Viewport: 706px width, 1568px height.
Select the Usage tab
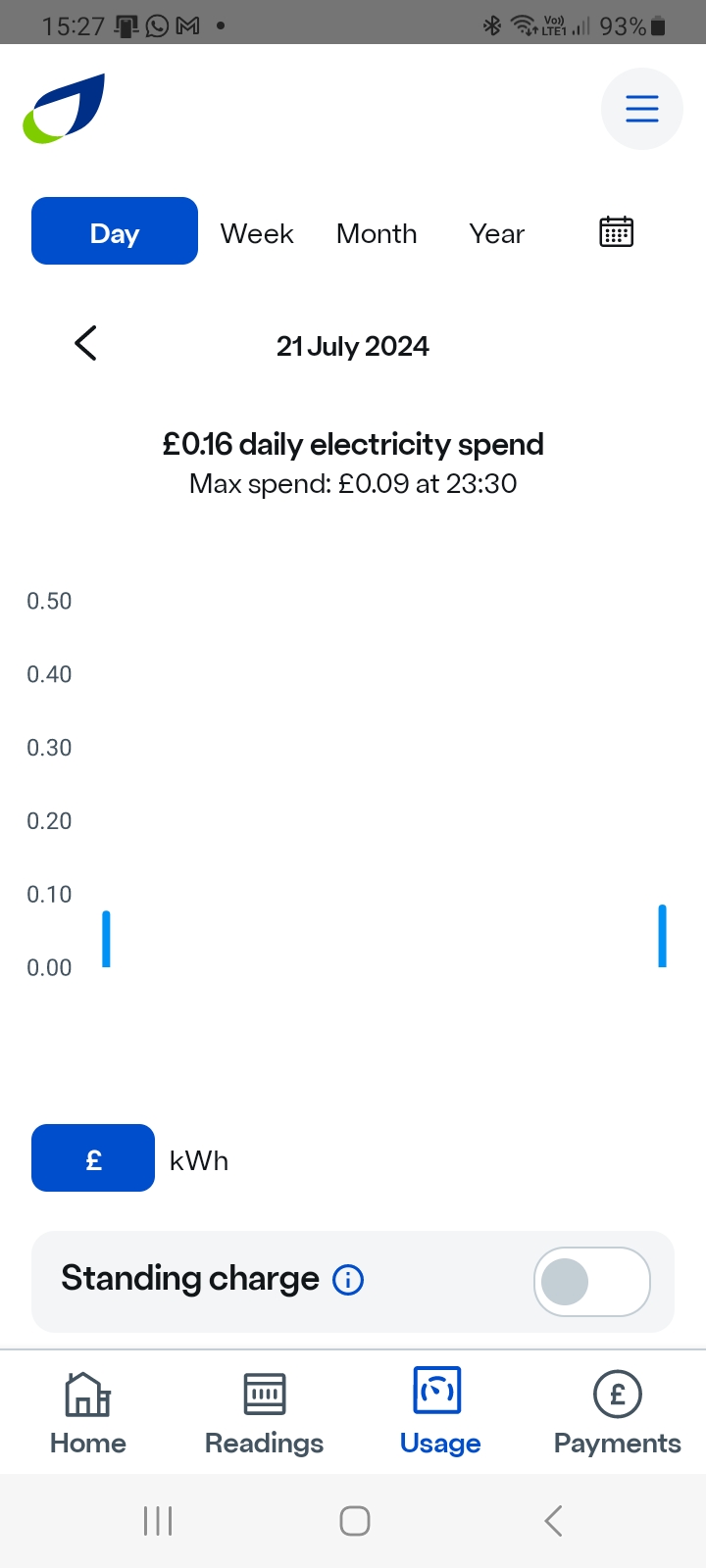439,1413
